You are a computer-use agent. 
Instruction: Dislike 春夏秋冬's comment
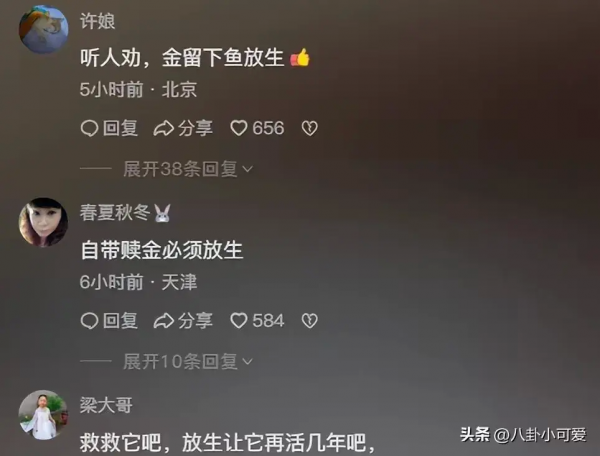[x=310, y=320]
